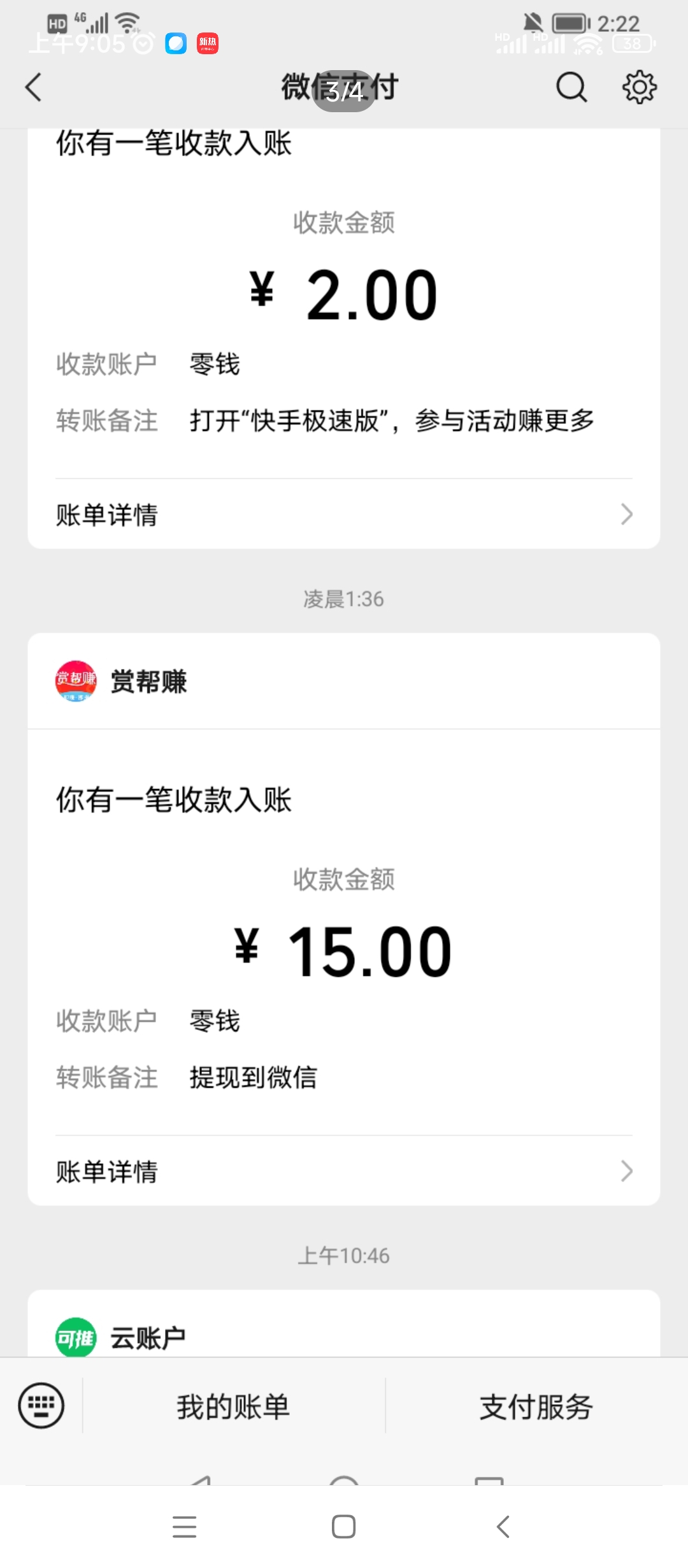Open the 我的账单 menu
Image resolution: width=688 pixels, height=1568 pixels.
[x=233, y=1407]
